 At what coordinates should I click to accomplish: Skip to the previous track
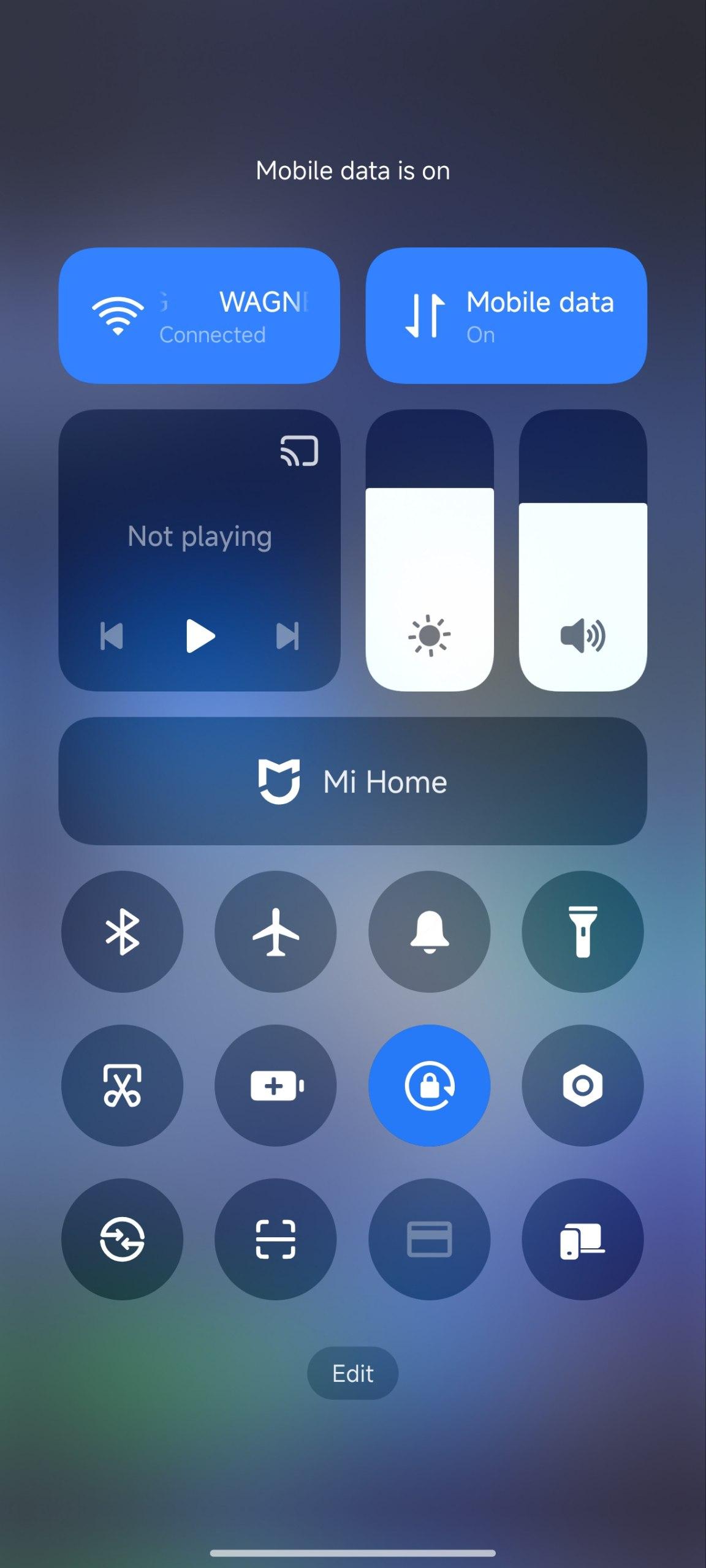coord(112,636)
